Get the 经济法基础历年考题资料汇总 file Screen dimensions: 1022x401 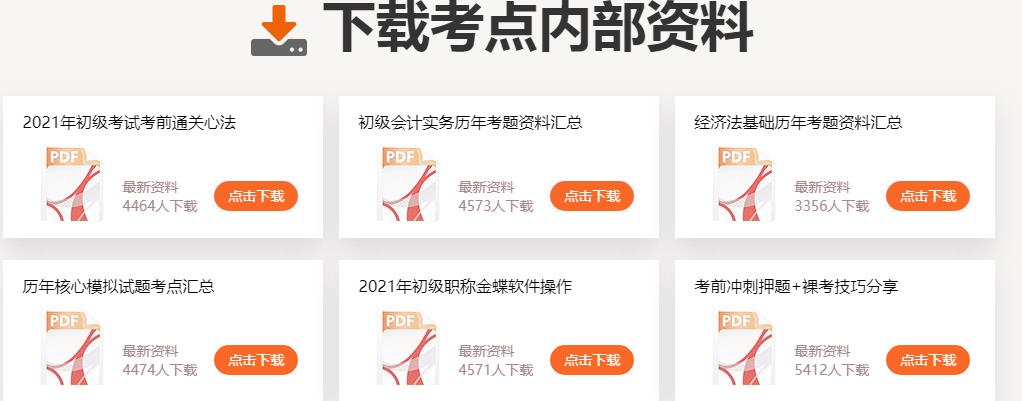[x=928, y=196]
